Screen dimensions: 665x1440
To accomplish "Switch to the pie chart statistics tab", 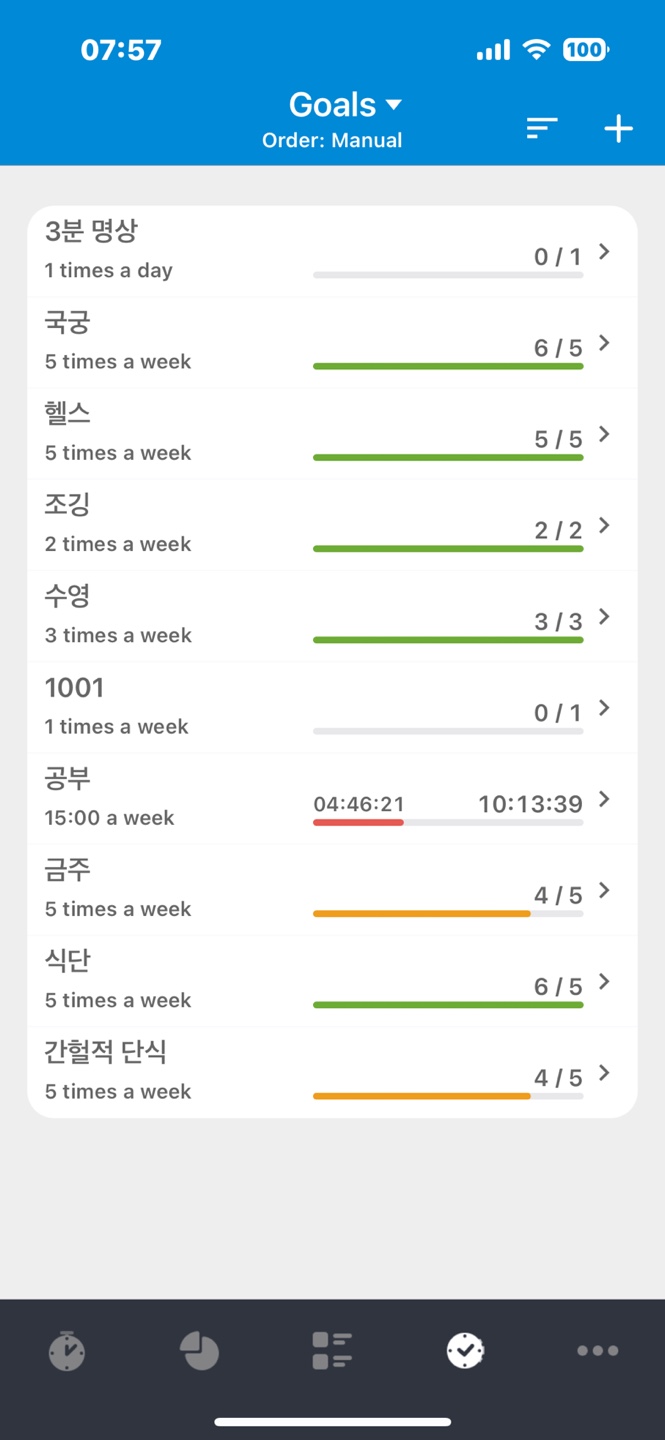I will pyautogui.click(x=200, y=1351).
